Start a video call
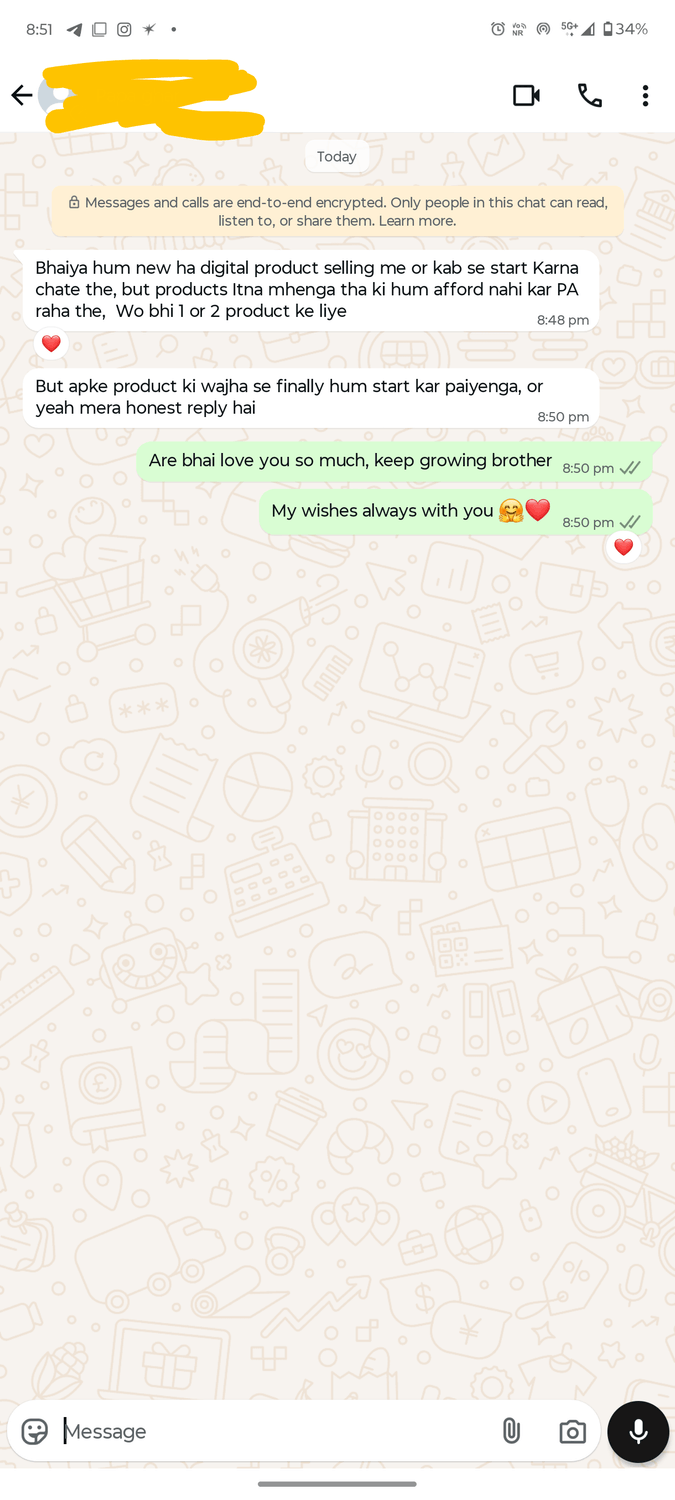This screenshot has width=675, height=1500. tap(526, 96)
